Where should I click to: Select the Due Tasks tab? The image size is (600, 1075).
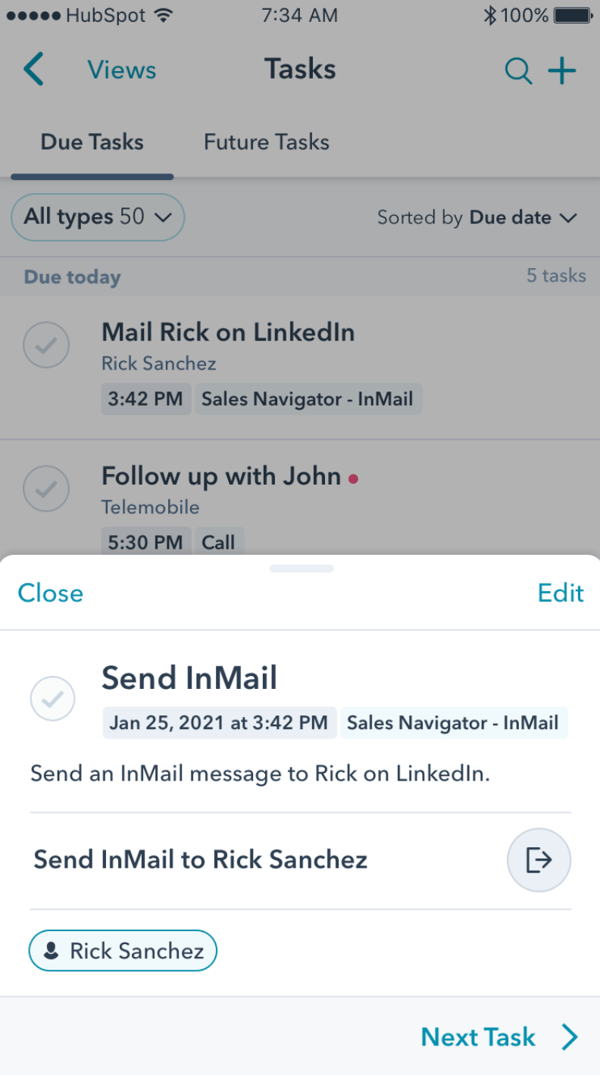[92, 142]
